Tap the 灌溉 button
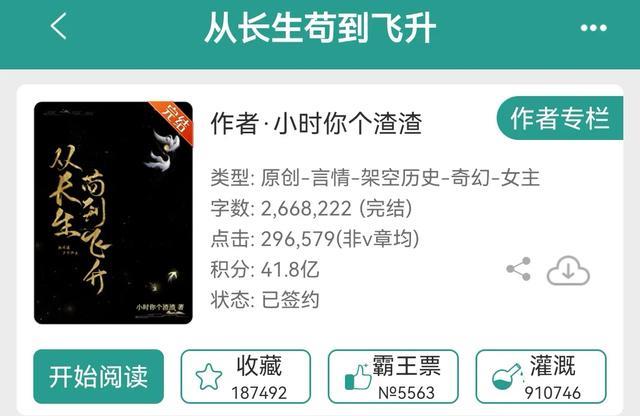The image size is (640, 416). (x=540, y=376)
